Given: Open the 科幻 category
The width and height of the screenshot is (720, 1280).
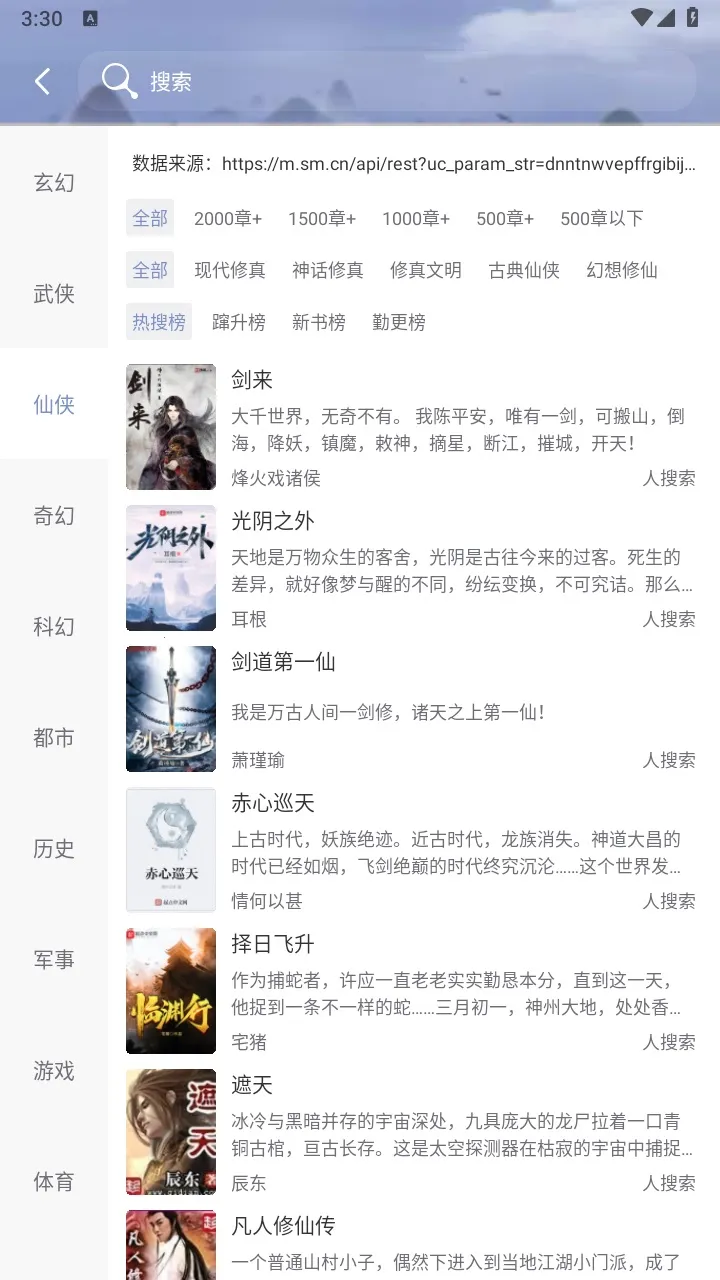Looking at the screenshot, I should coord(54,627).
